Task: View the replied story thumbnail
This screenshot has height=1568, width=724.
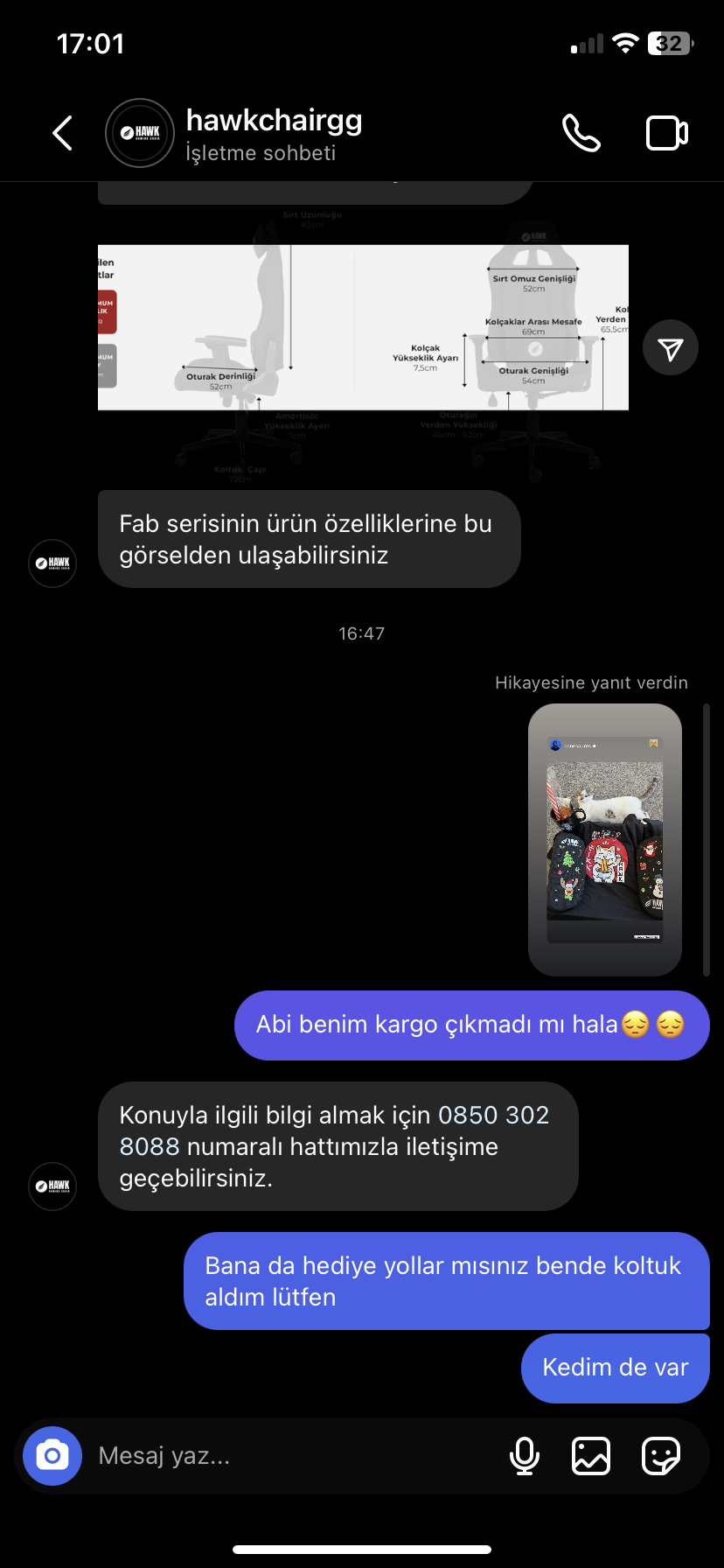Action: click(x=604, y=840)
